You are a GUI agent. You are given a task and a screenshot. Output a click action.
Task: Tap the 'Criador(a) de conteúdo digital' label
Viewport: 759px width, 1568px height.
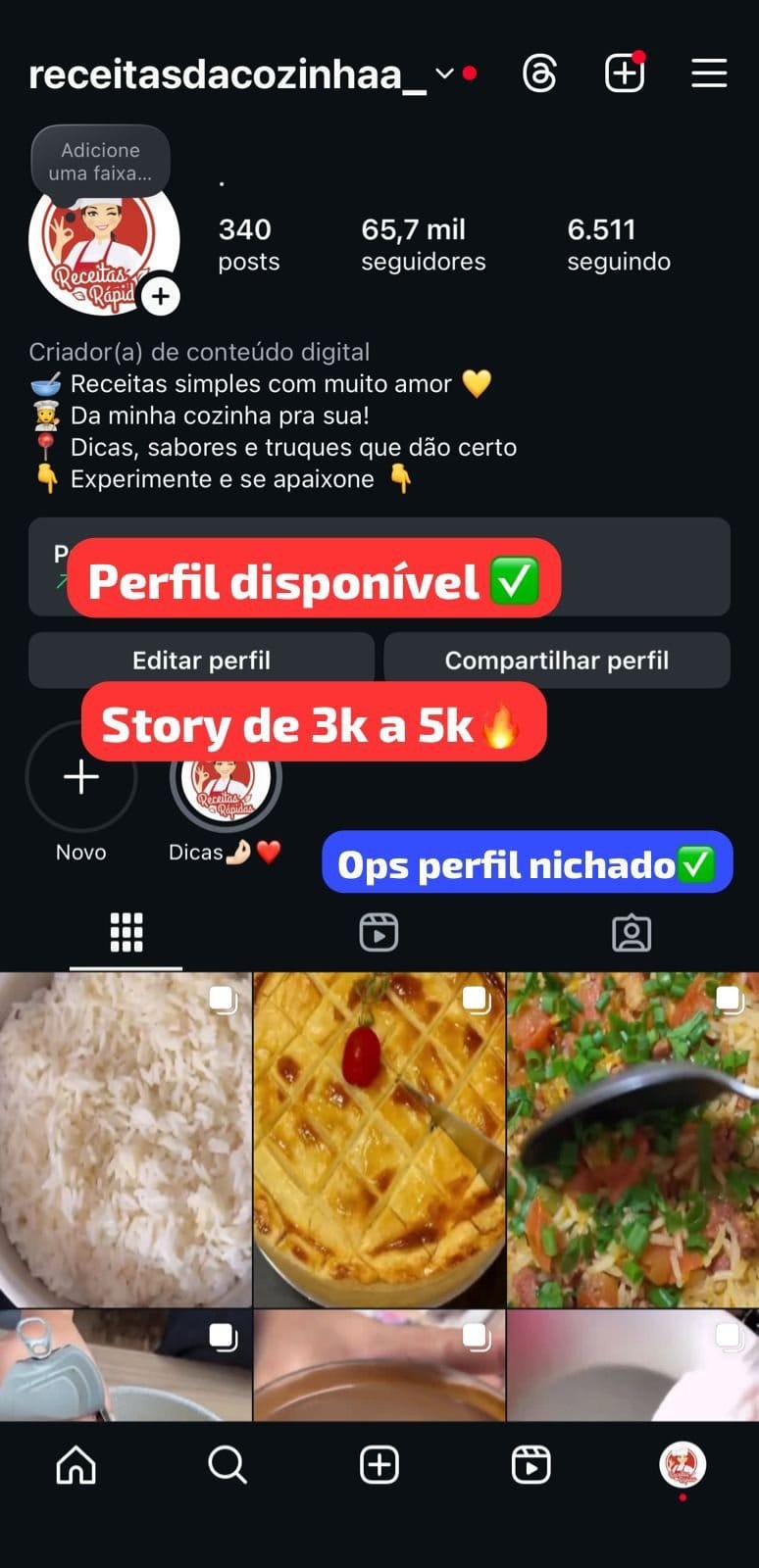[x=200, y=352]
